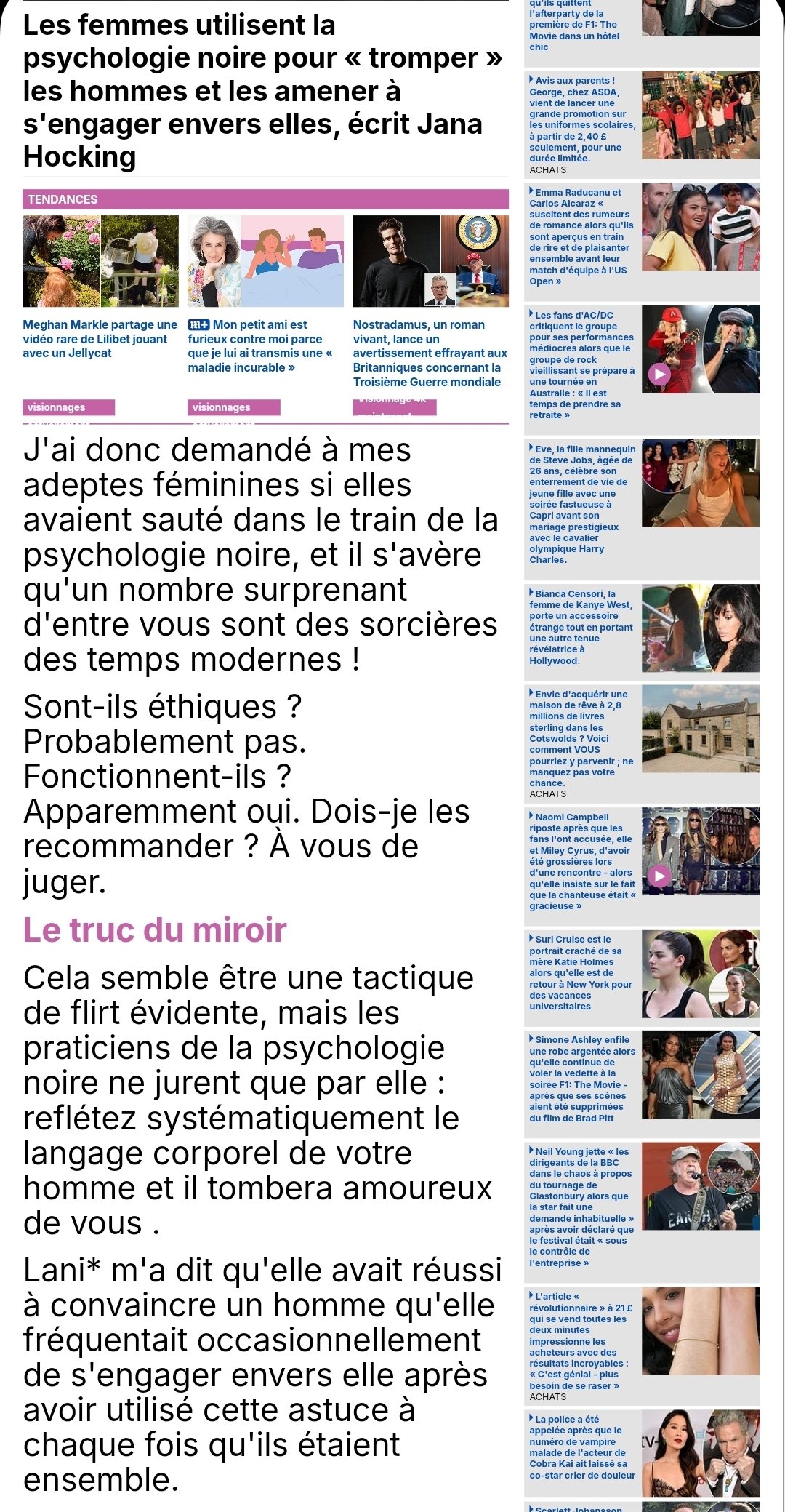The width and height of the screenshot is (785, 1512).
Task: Read the Nostradamus World War warning story
Action: click(430, 353)
